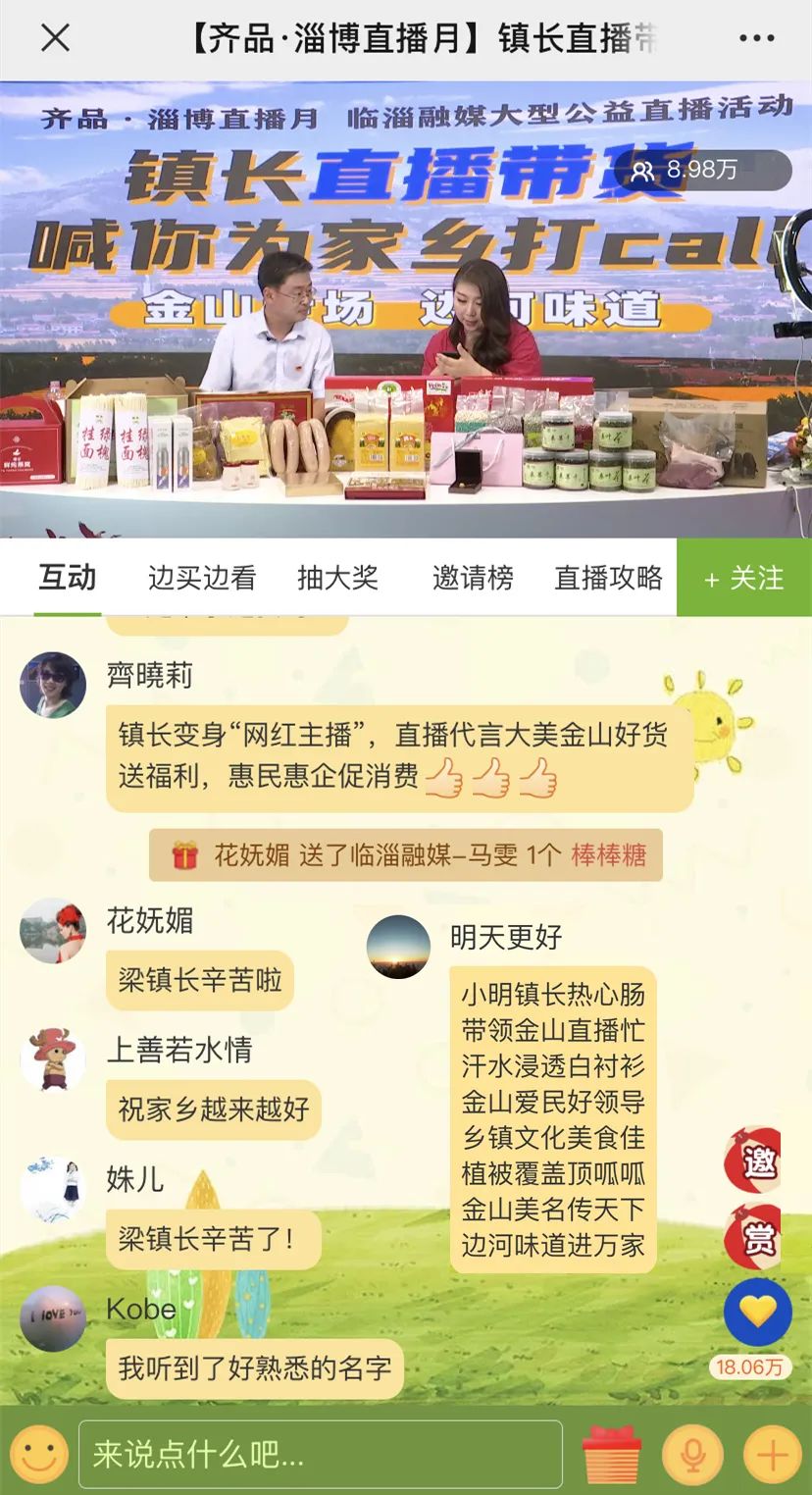
Task: Tap Kobe's avatar in the chat
Action: click(53, 1313)
